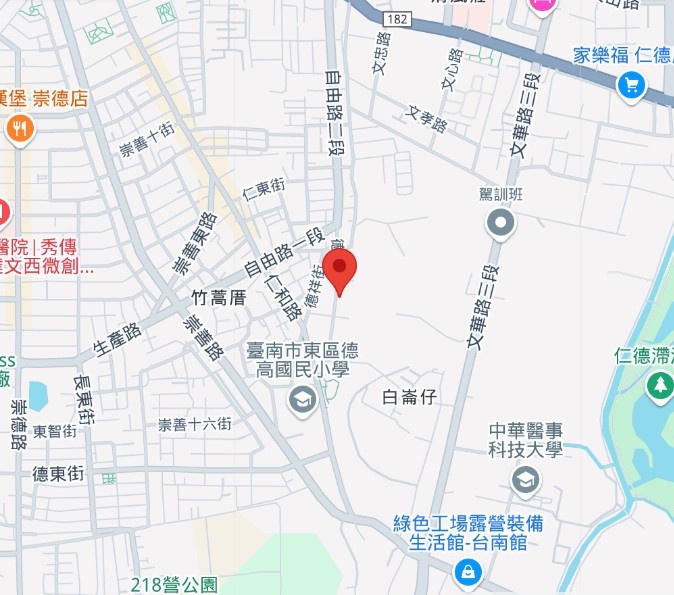
Task: Open the 崇德店 restaurant marker
Action: [x=20, y=128]
